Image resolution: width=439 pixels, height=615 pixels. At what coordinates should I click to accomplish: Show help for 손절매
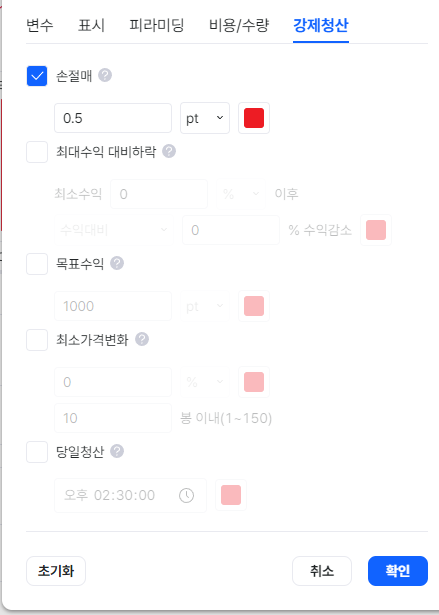click(105, 75)
